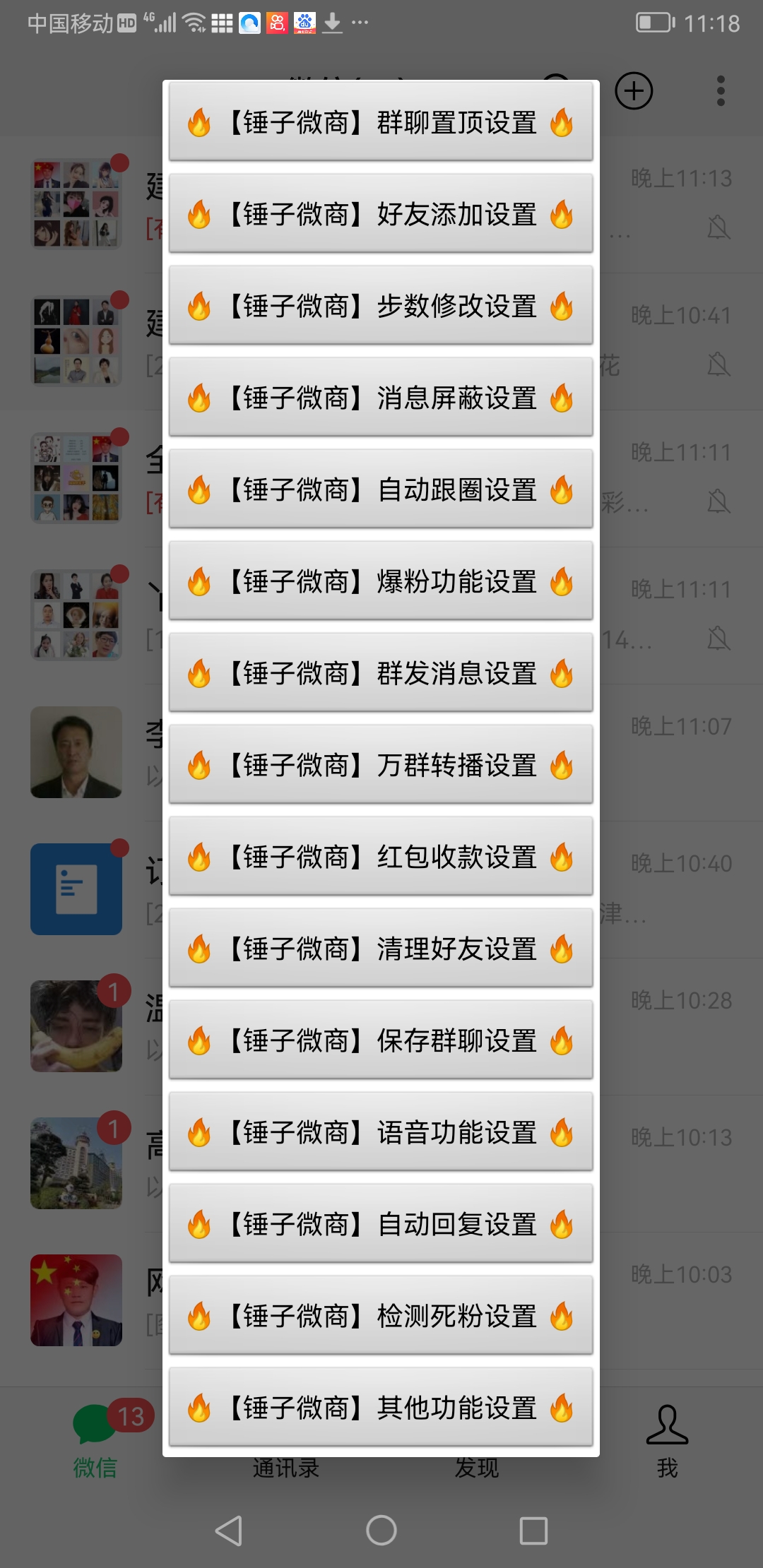This screenshot has height=1568, width=763.
Task: Tap the man-in-suit profile avatar
Action: [x=76, y=753]
